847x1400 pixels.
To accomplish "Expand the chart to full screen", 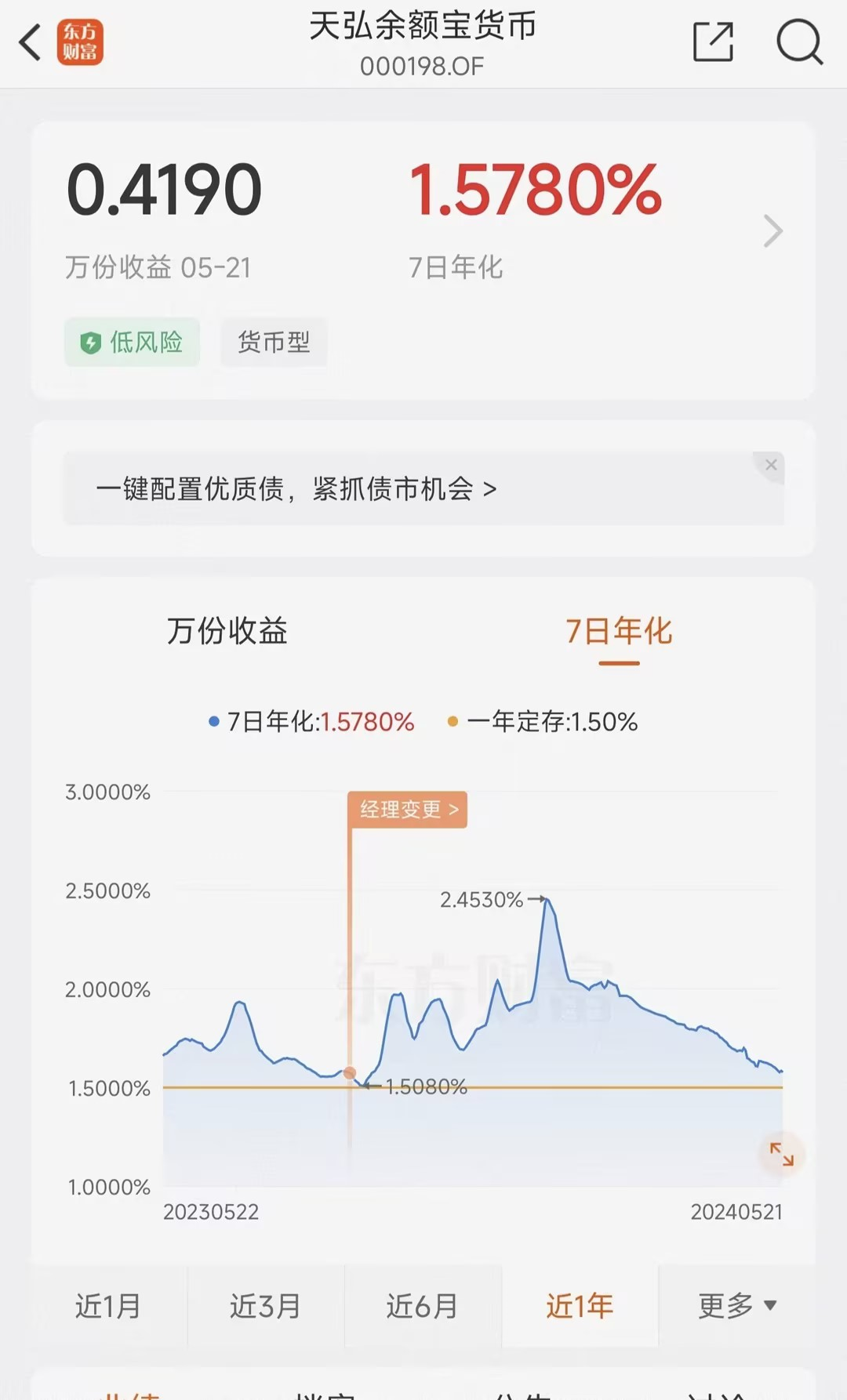I will (782, 1154).
